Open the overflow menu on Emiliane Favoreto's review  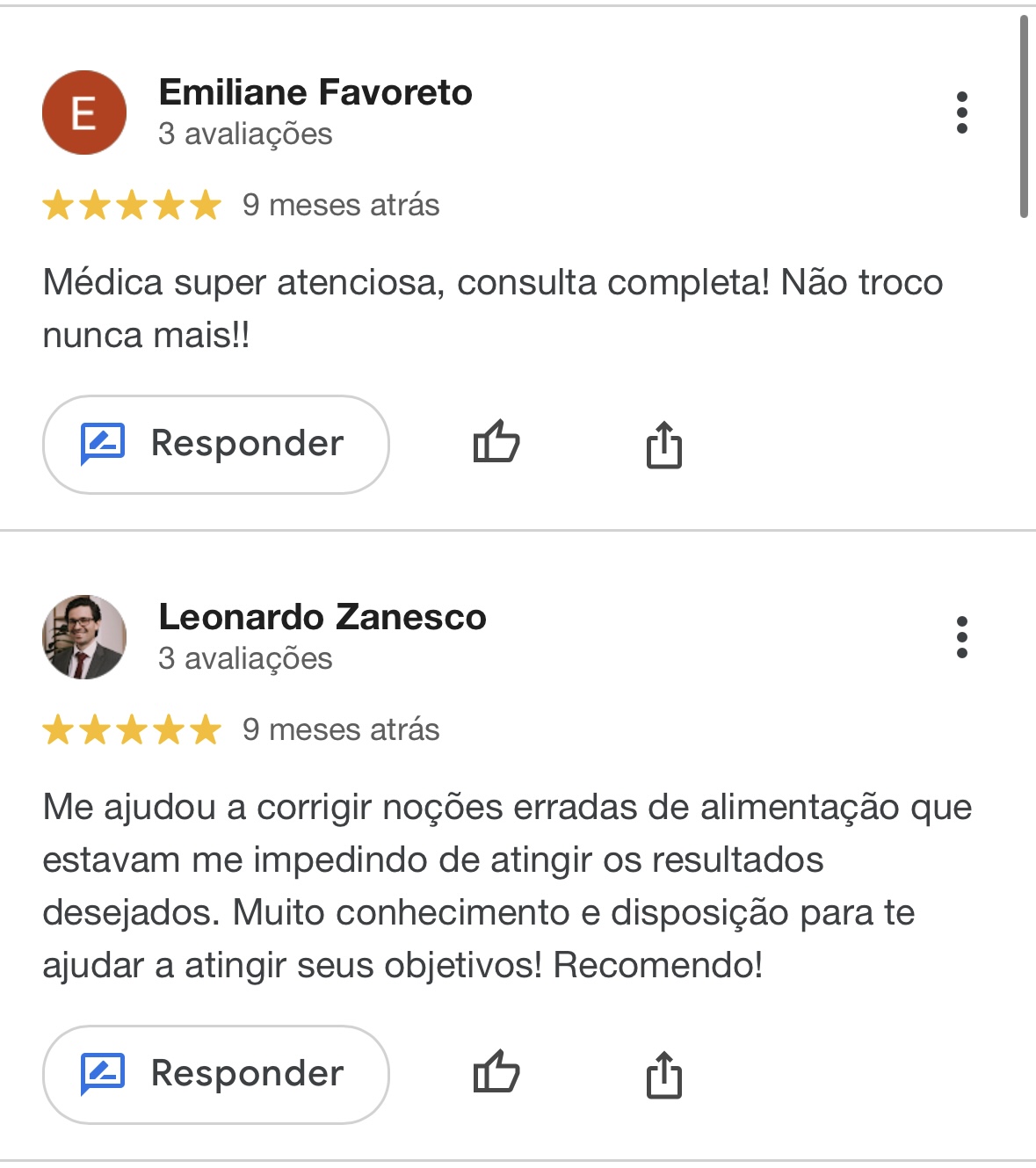[961, 112]
